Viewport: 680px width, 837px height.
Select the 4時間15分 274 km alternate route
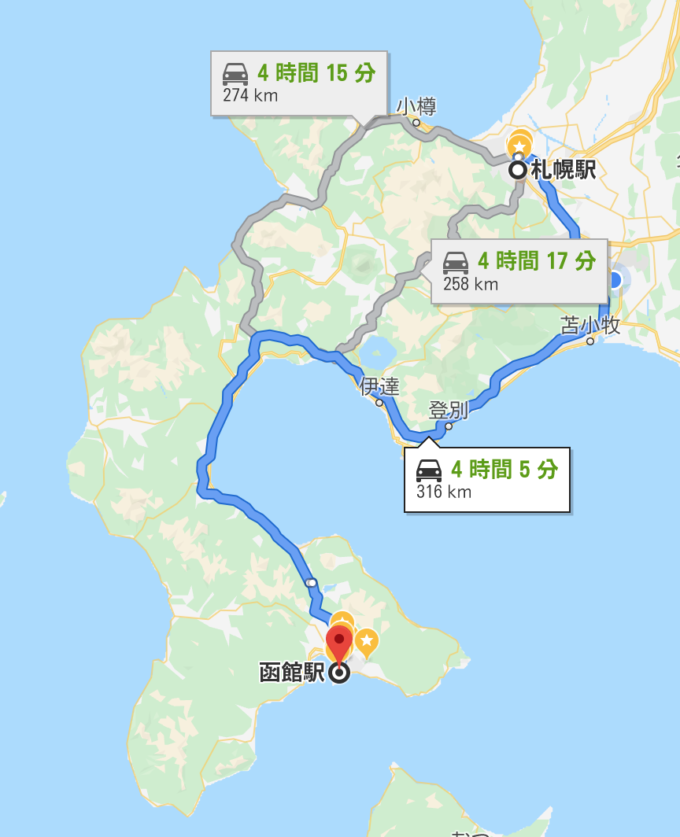(299, 82)
